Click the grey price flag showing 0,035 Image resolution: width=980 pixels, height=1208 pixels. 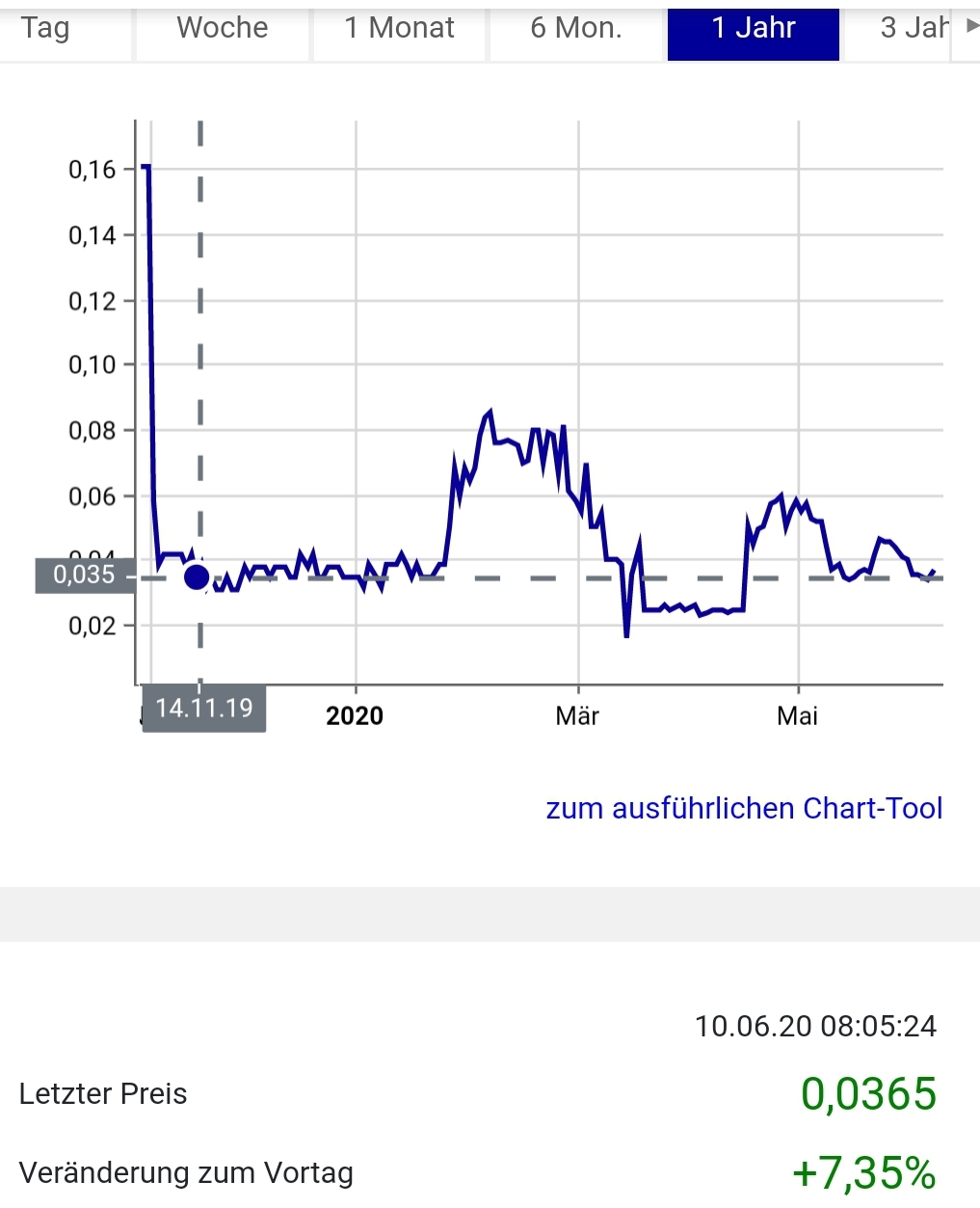pos(85,575)
